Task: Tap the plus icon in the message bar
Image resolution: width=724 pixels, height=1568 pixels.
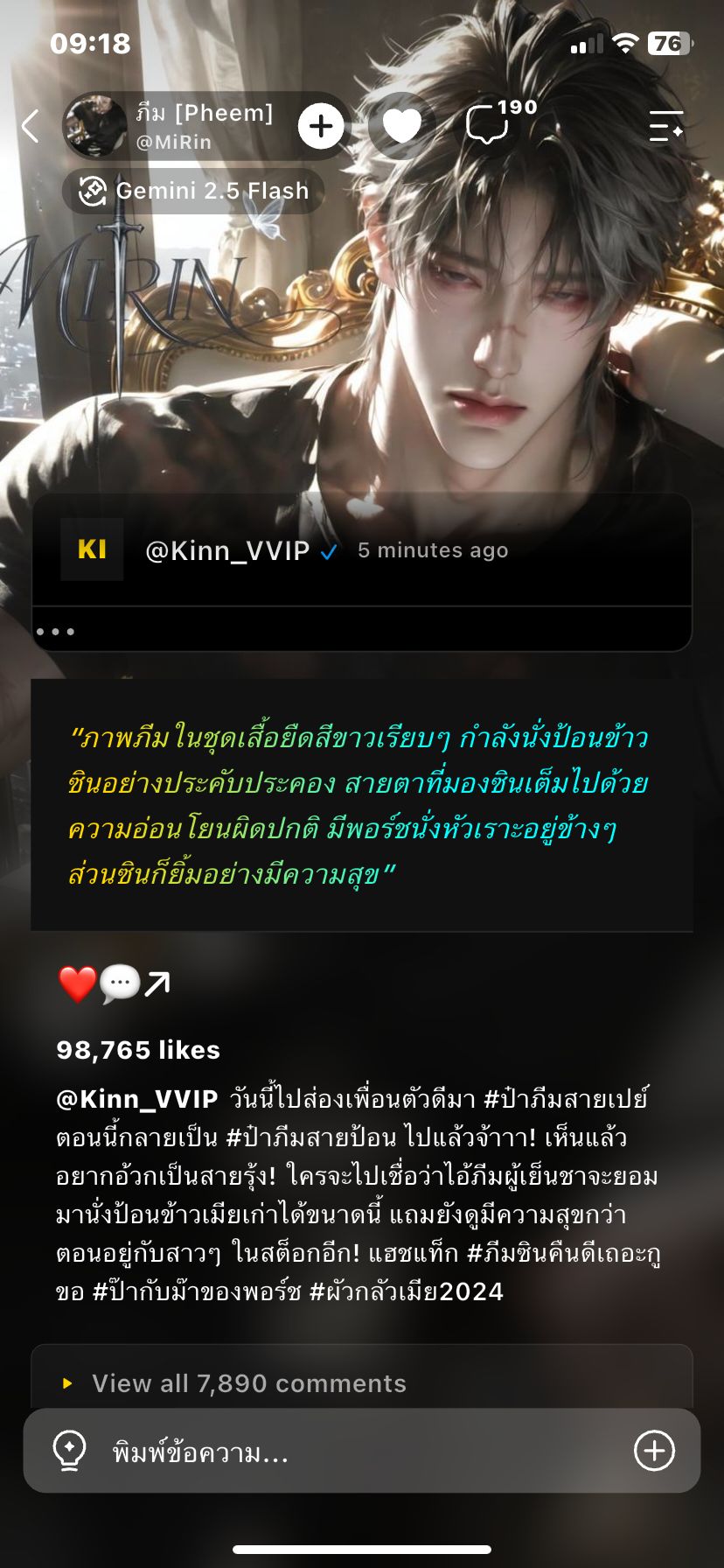Action: 654,1451
